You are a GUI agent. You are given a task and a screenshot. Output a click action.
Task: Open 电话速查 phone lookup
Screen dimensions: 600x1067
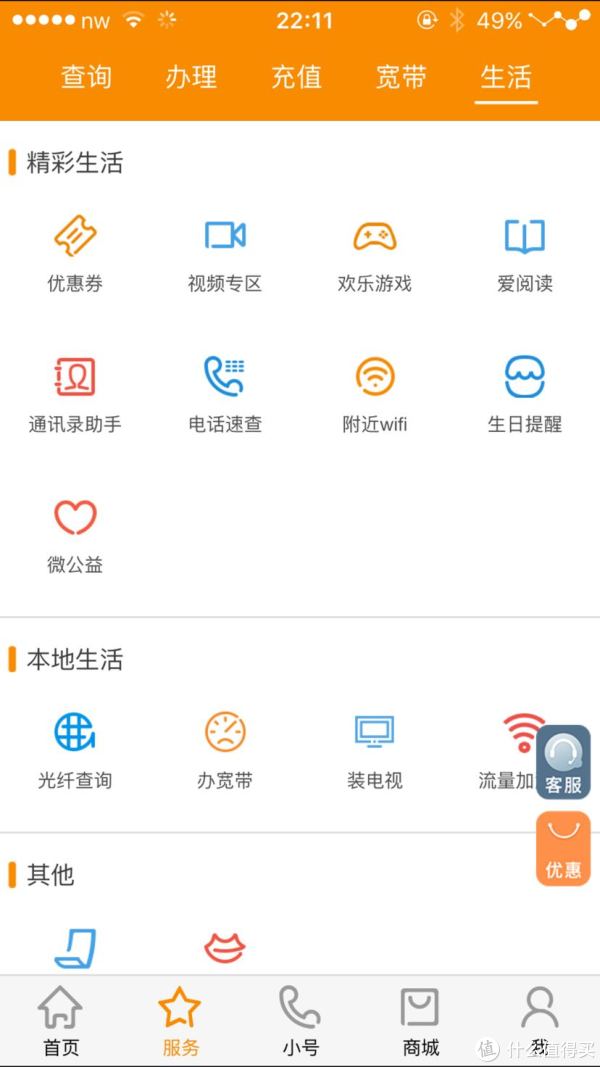tap(225, 394)
